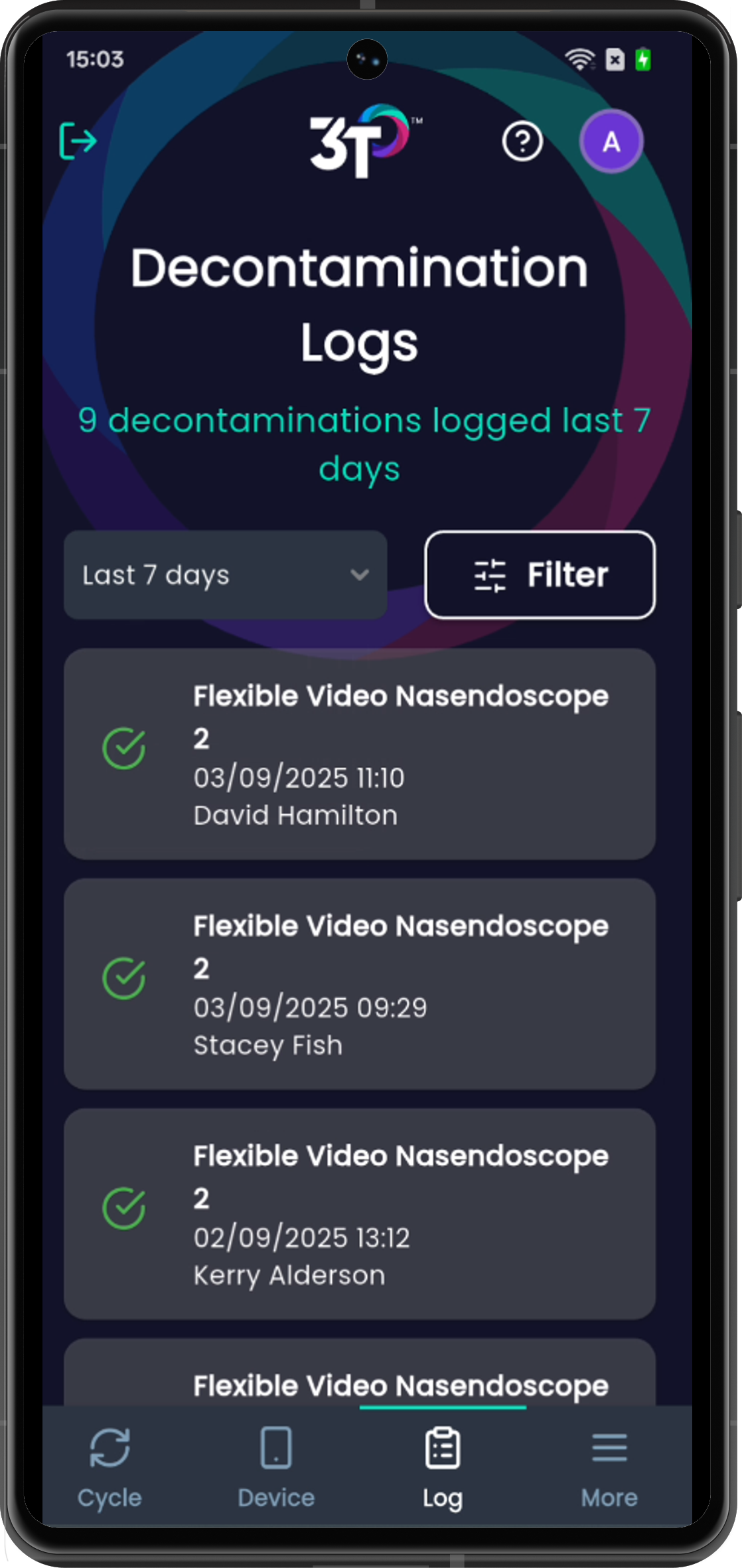Open David Hamilton's decontamination log
The image size is (742, 1568).
click(x=359, y=754)
